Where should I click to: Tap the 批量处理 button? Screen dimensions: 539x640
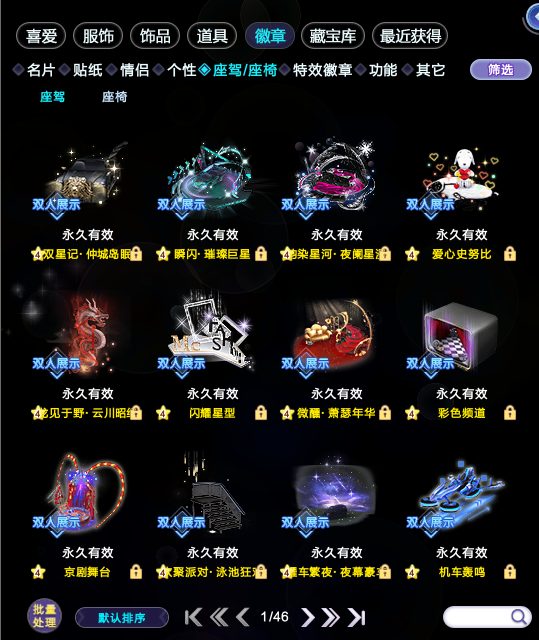[x=44, y=616]
